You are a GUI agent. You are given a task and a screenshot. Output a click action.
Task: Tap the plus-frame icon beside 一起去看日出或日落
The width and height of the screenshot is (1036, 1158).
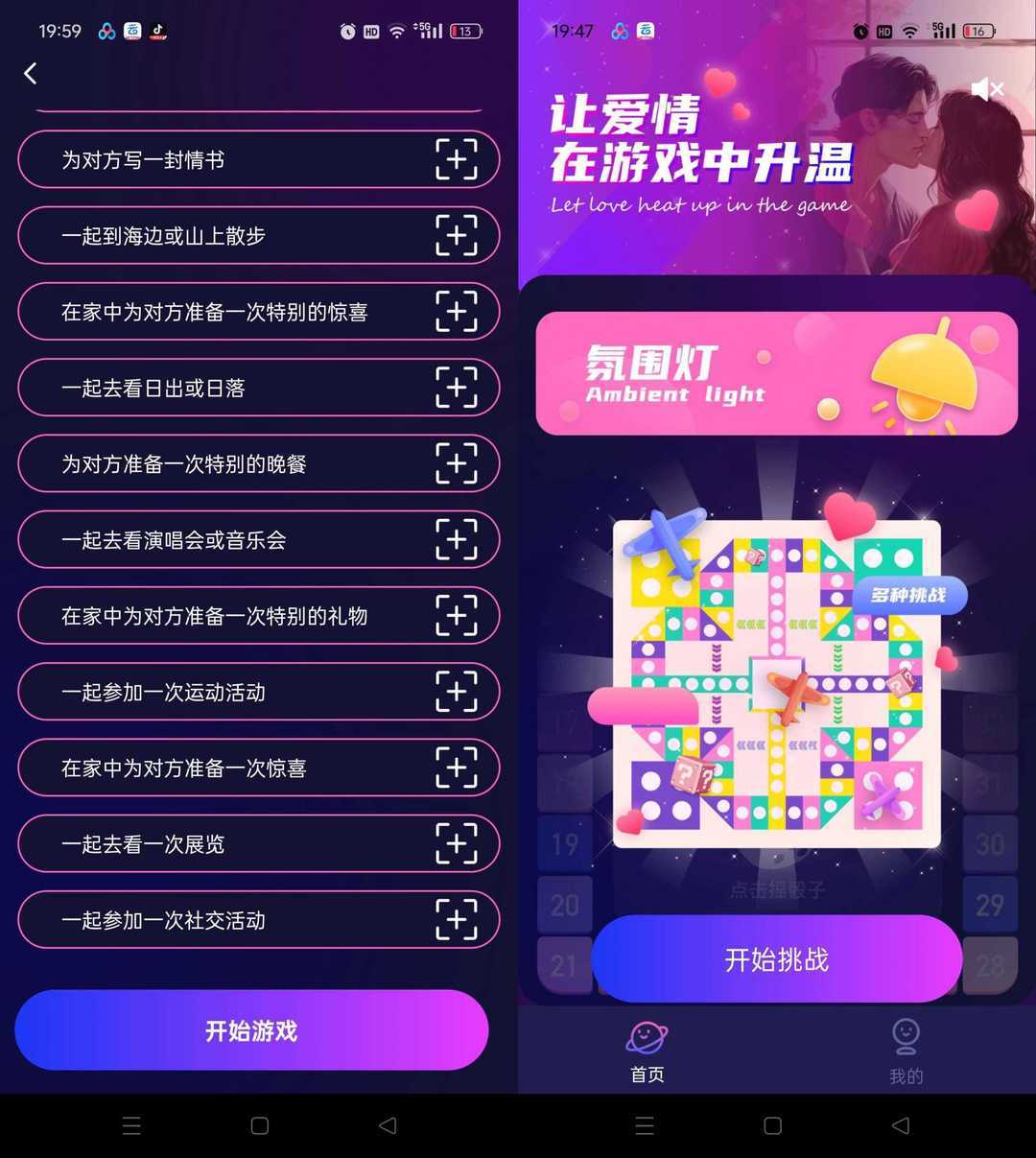[x=457, y=388]
